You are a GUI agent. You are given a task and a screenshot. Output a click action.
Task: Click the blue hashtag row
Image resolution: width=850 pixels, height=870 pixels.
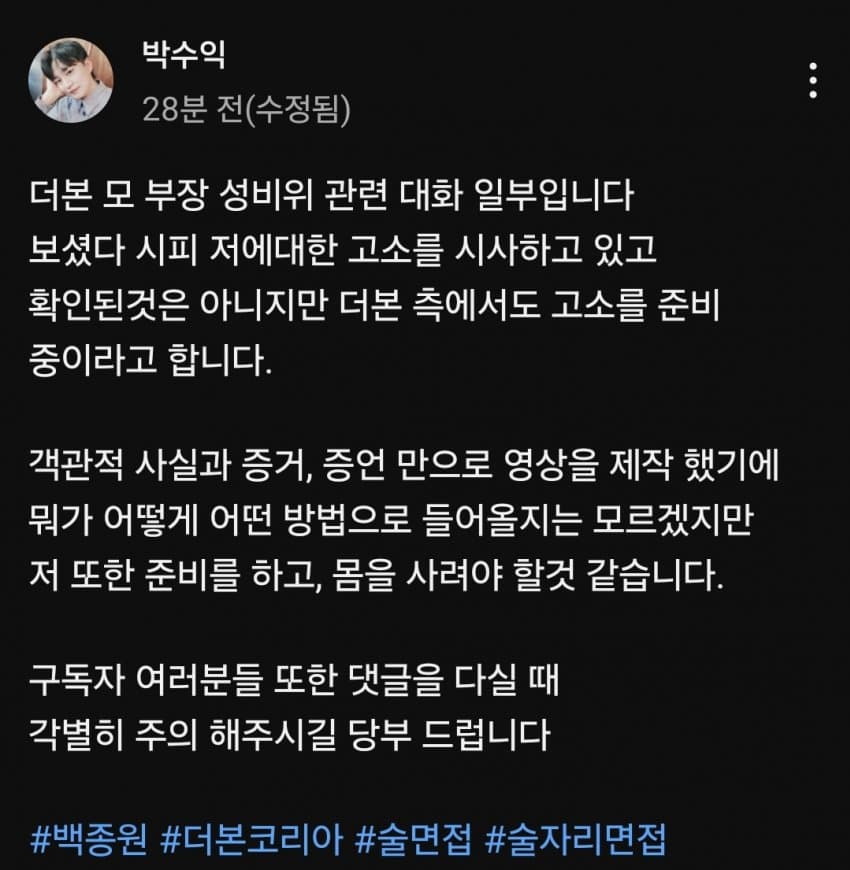pyautogui.click(x=350, y=843)
